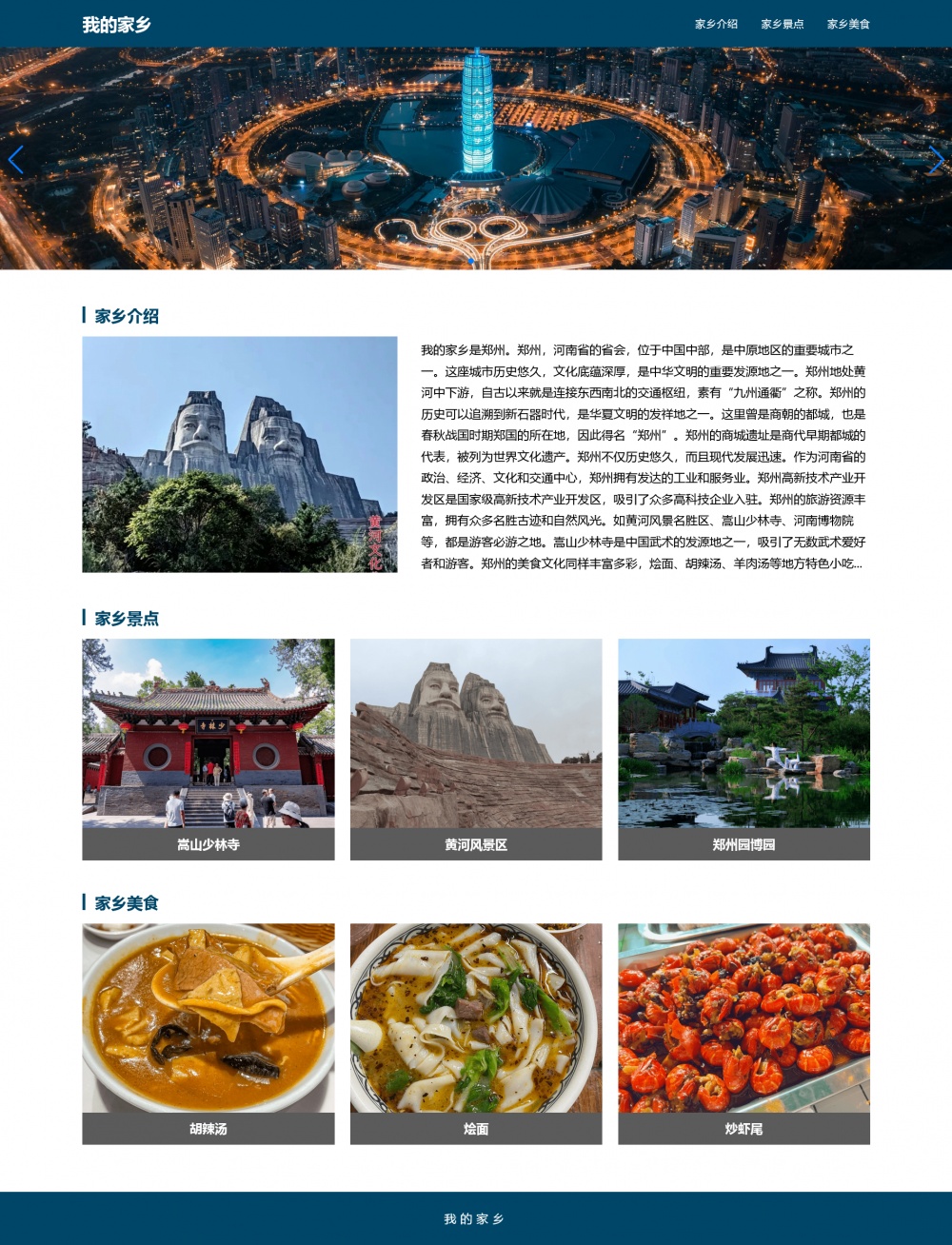The image size is (952, 1245).
Task: Open the 嵩山少林寺 attraction card
Action: (208, 749)
